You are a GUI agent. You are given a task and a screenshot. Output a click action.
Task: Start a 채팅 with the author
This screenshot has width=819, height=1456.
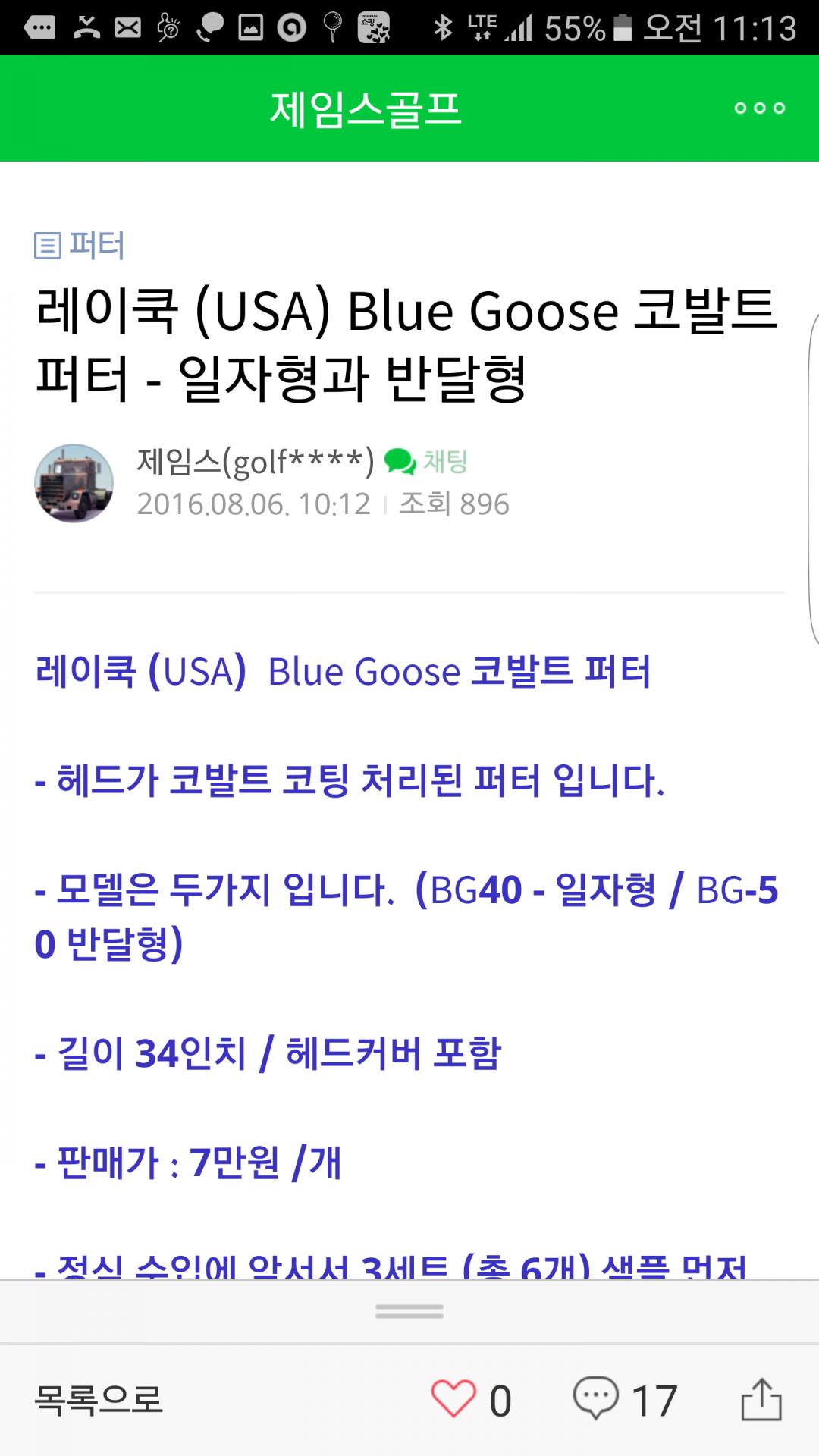pos(427,461)
